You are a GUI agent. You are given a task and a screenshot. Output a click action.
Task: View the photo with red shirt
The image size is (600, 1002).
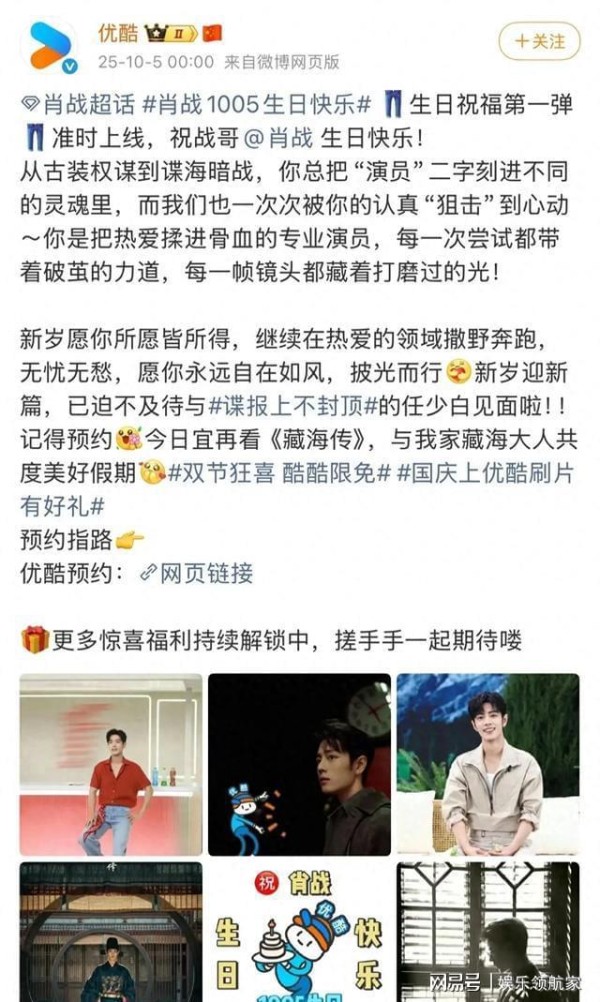[110, 764]
